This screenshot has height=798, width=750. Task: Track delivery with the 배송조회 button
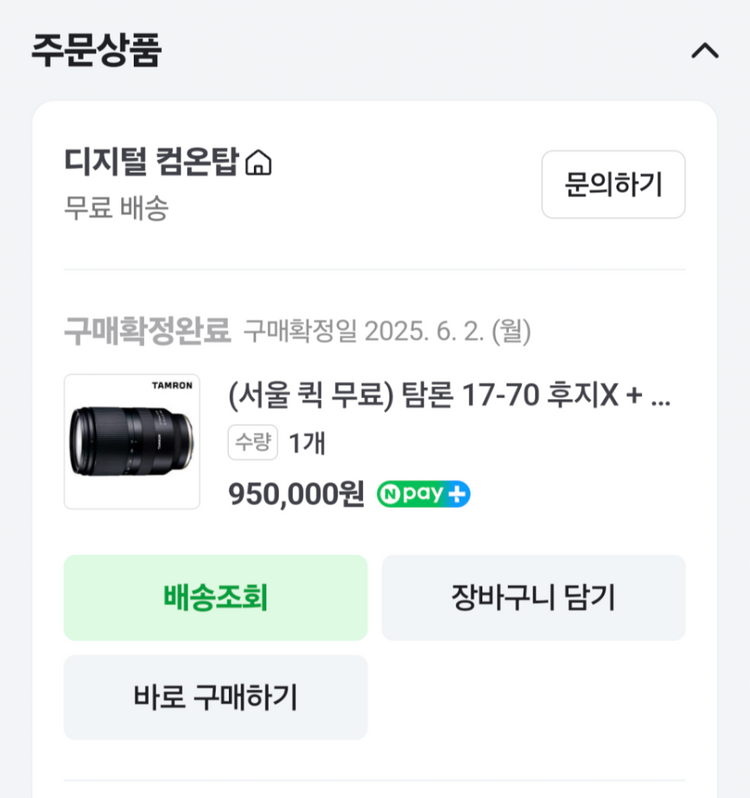click(215, 597)
